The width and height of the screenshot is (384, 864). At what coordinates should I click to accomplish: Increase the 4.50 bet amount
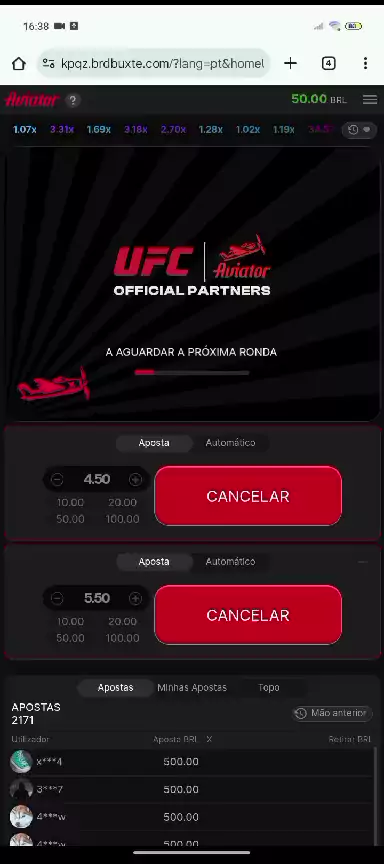136,480
